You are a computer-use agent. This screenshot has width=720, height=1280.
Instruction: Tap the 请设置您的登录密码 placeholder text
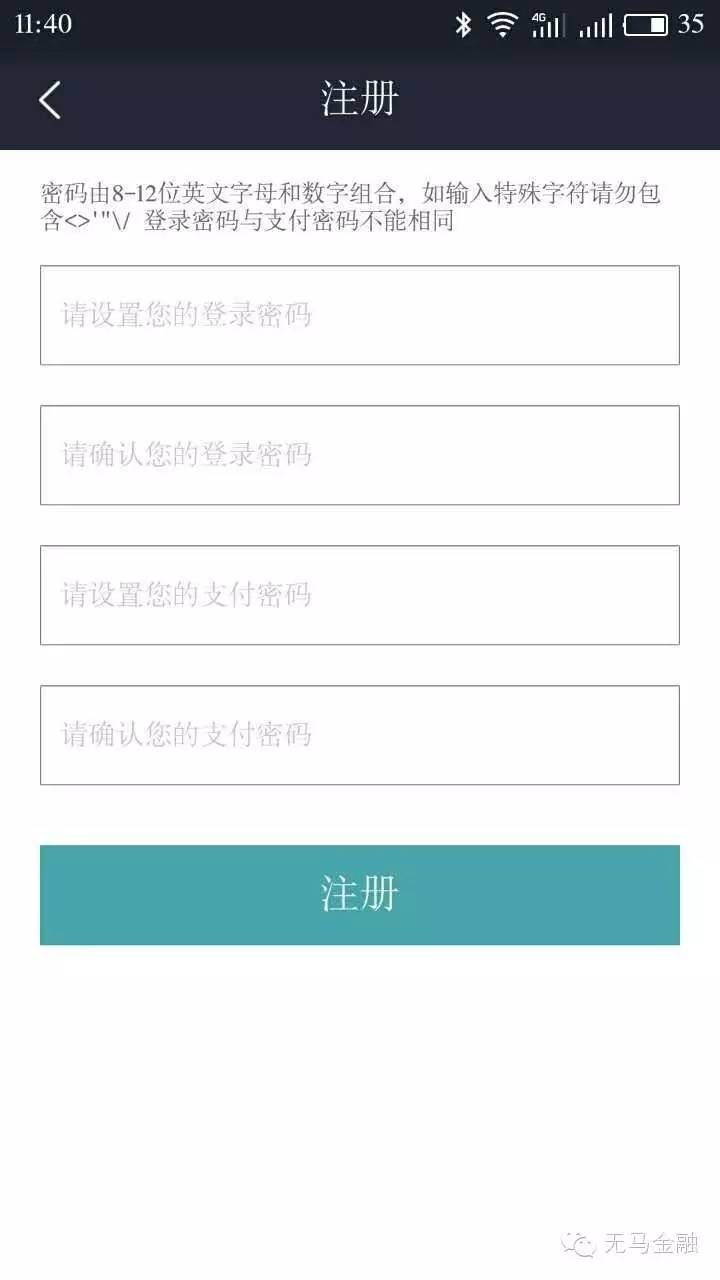click(x=185, y=315)
